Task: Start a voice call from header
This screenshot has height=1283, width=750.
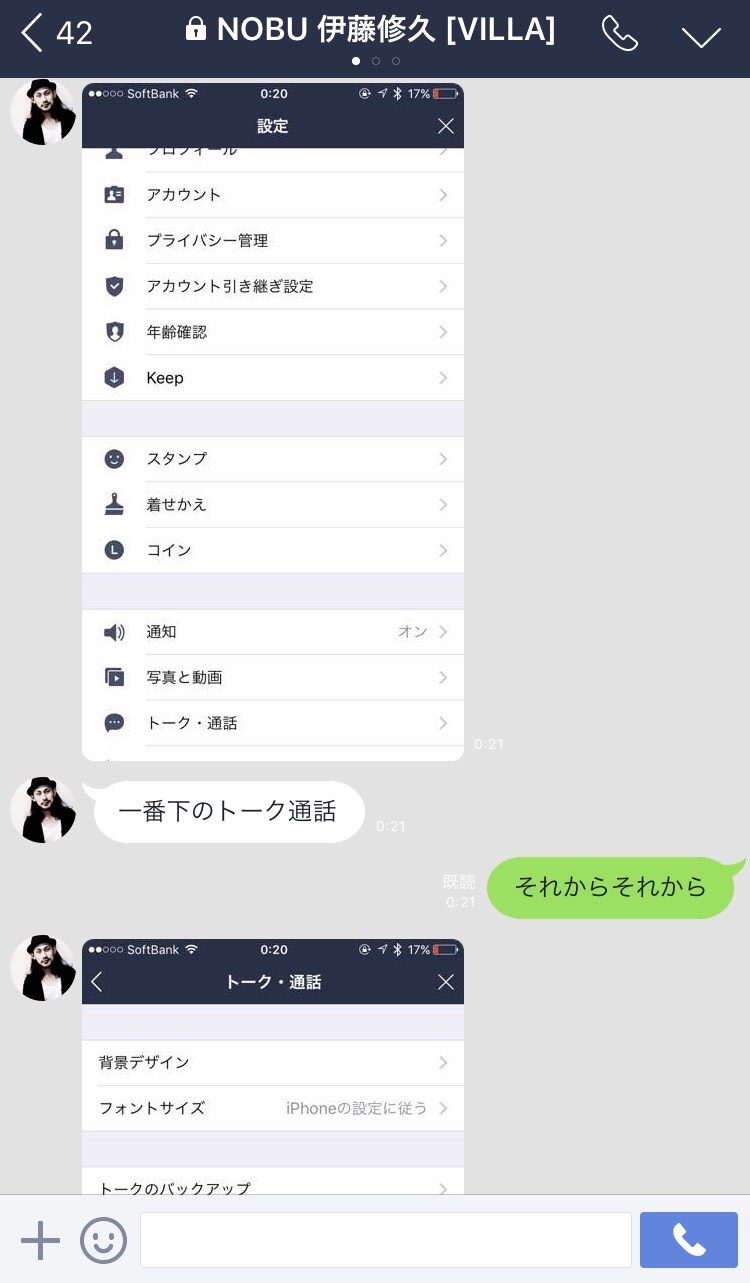Action: pyautogui.click(x=619, y=34)
